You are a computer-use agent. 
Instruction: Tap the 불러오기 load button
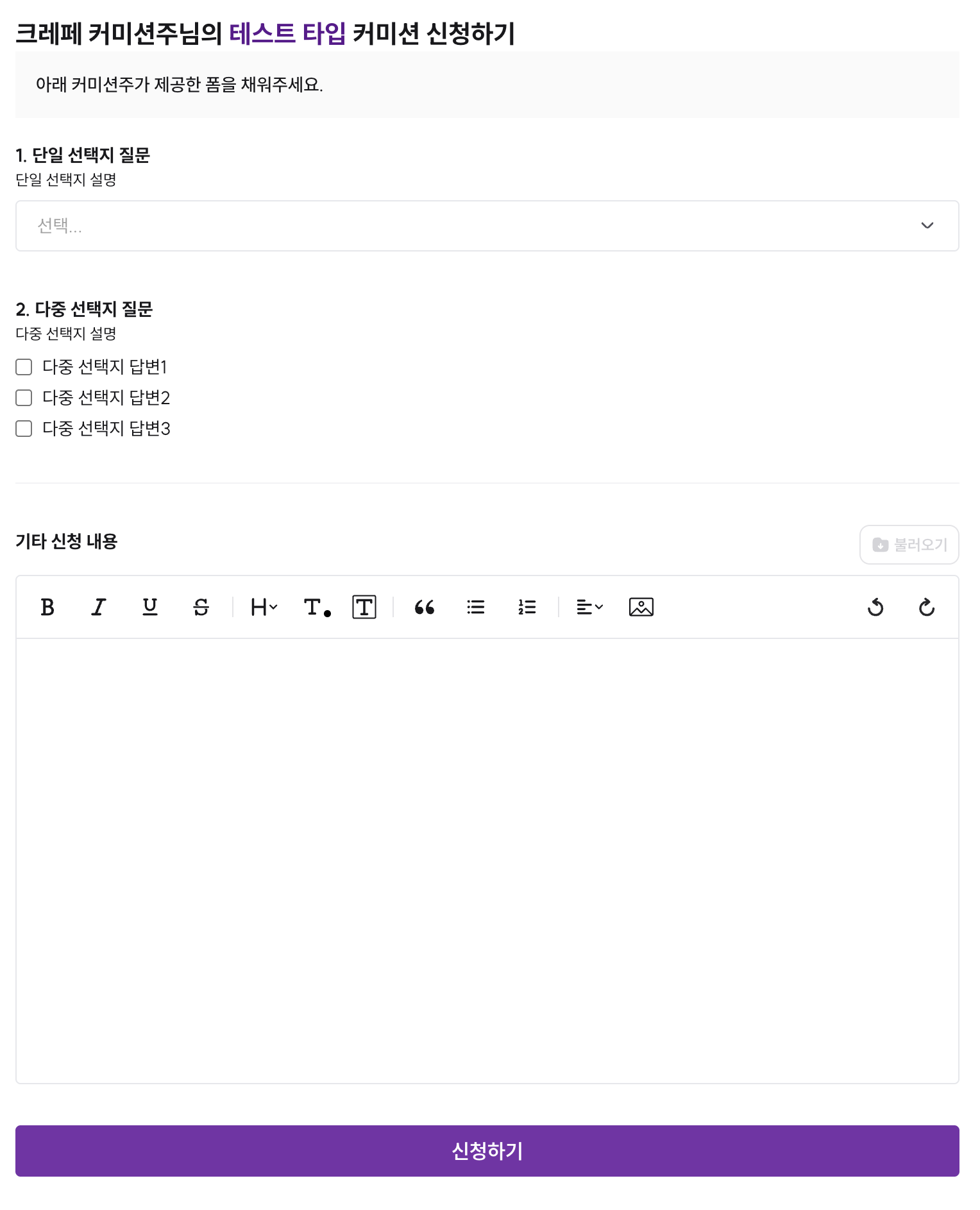click(x=909, y=545)
